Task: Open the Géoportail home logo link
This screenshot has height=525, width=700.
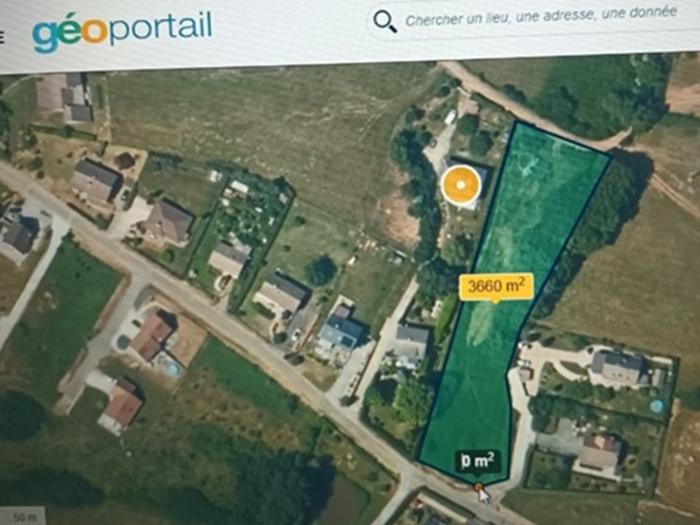Action: click(122, 29)
